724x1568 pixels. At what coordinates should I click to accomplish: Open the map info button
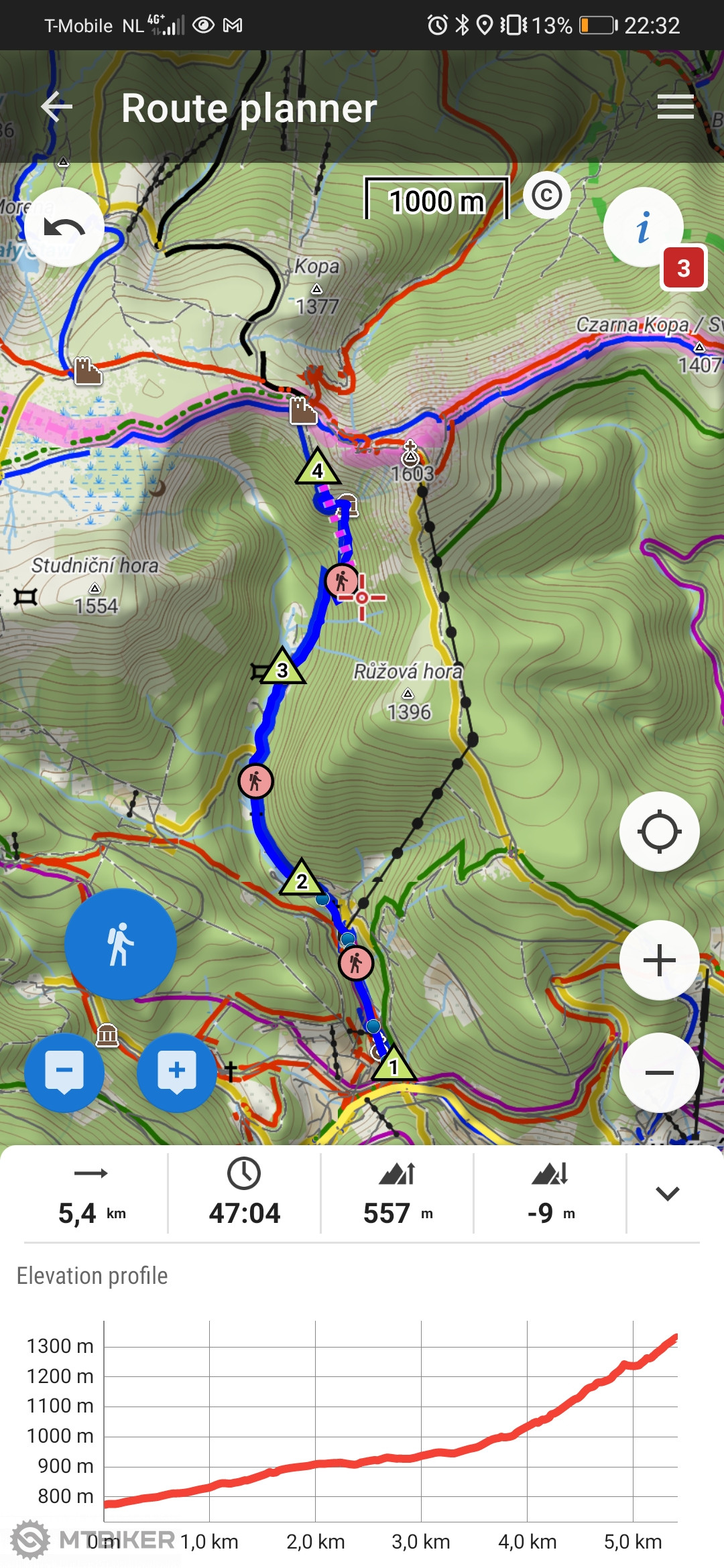click(x=643, y=228)
